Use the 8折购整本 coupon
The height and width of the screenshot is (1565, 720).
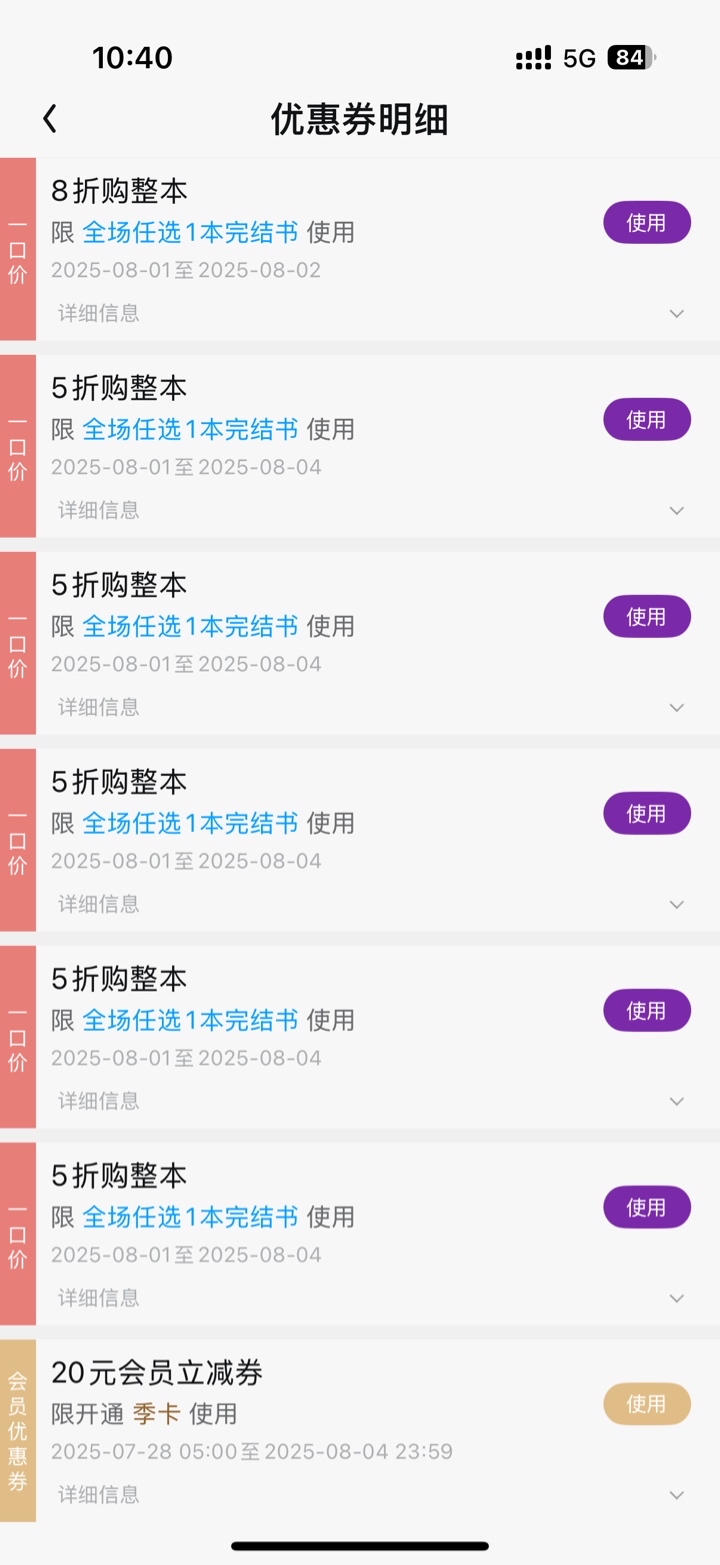click(x=647, y=222)
